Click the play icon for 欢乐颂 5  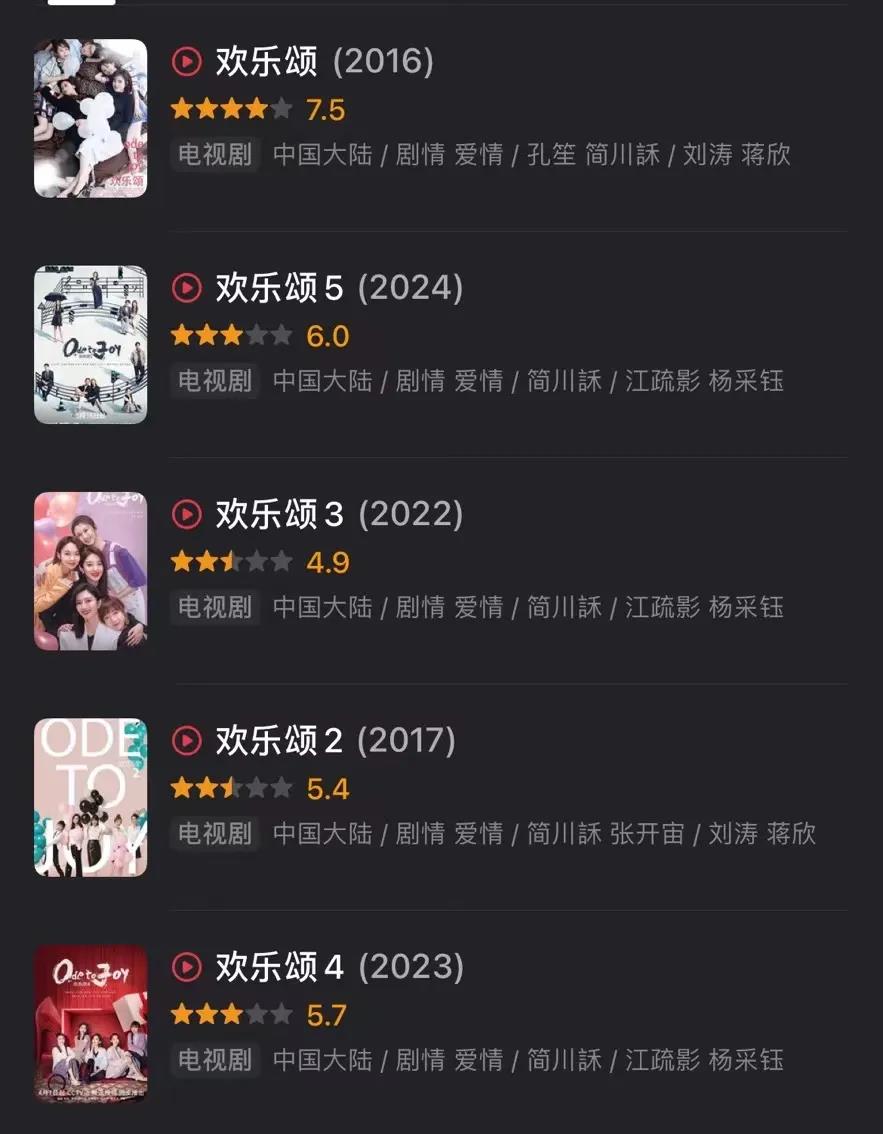coord(187,288)
